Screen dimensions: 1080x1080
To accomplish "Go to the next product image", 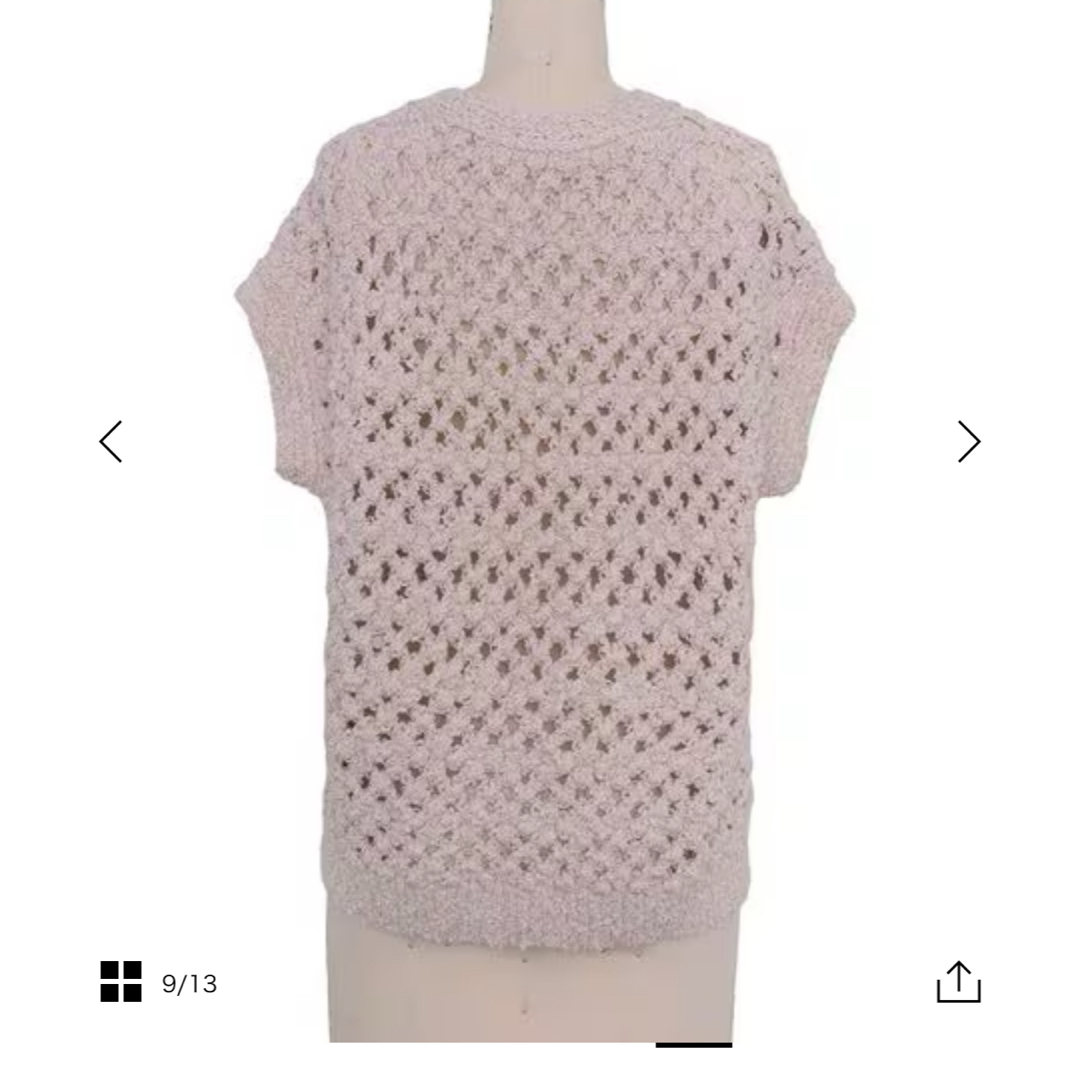I will point(968,441).
